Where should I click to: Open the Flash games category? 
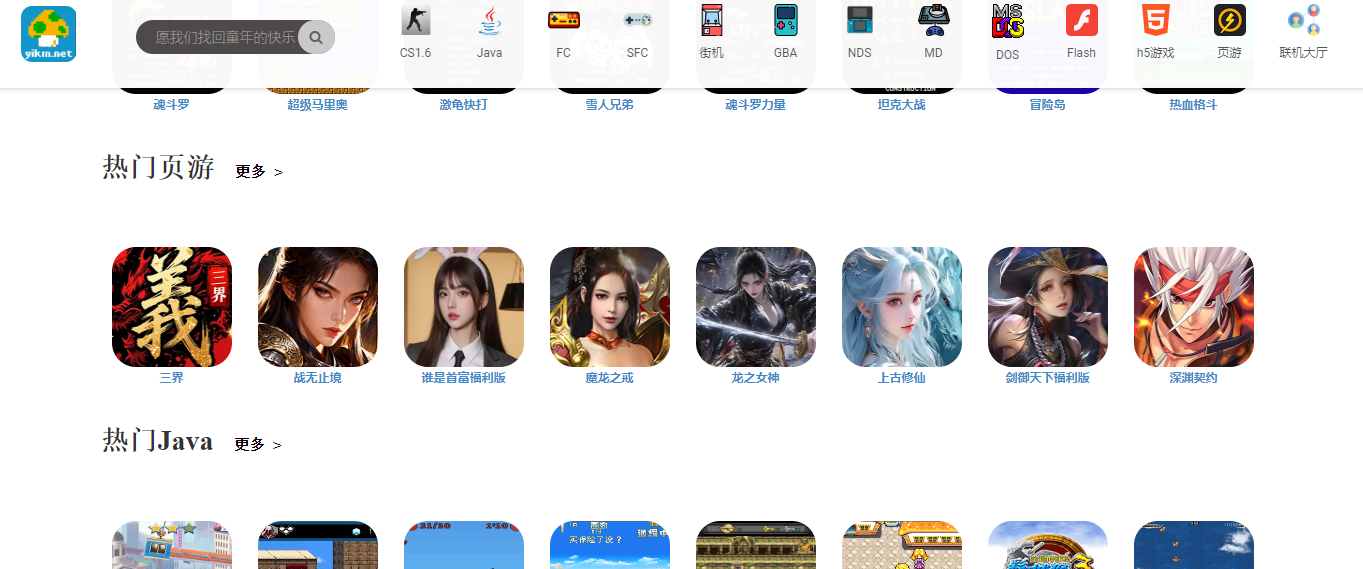(1081, 32)
